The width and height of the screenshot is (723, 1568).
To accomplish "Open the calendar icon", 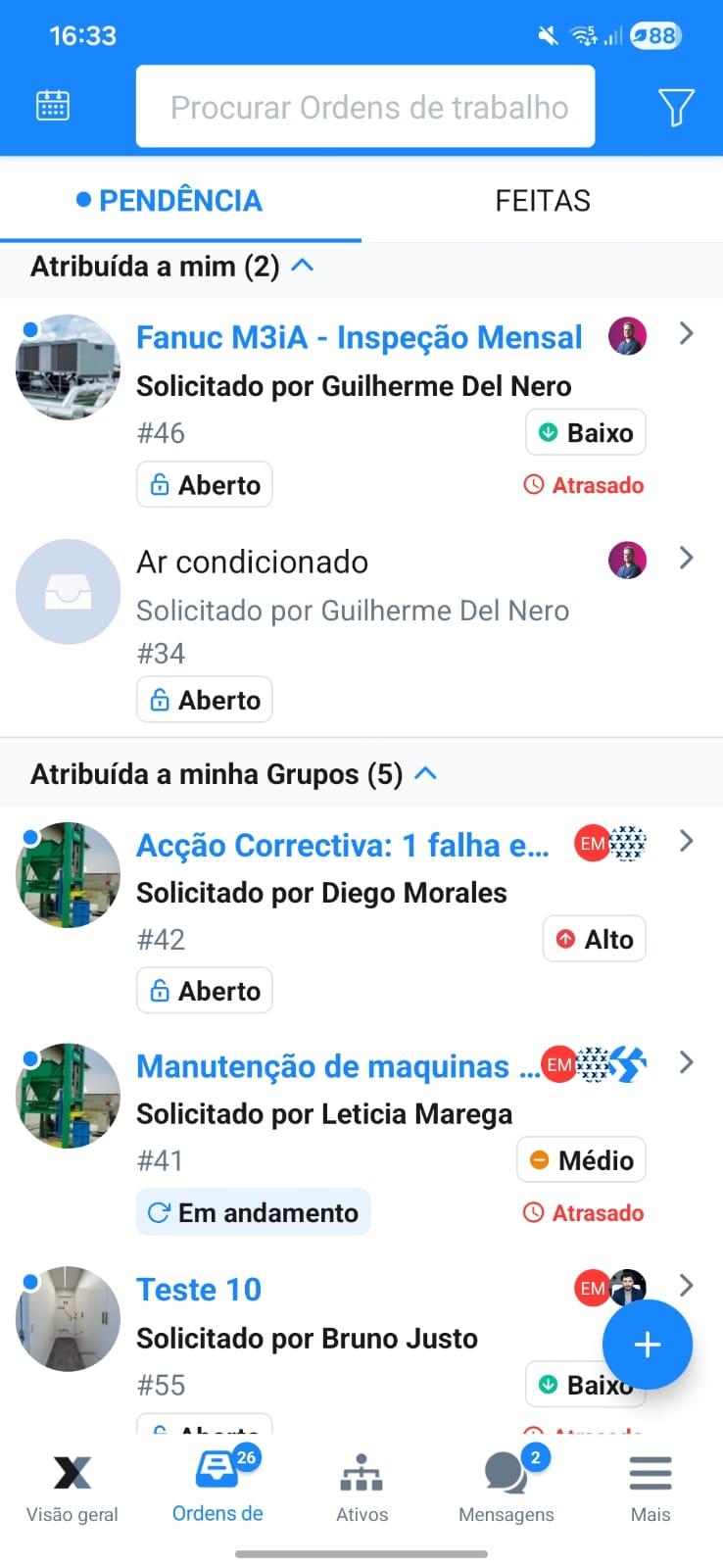I will coord(51,106).
